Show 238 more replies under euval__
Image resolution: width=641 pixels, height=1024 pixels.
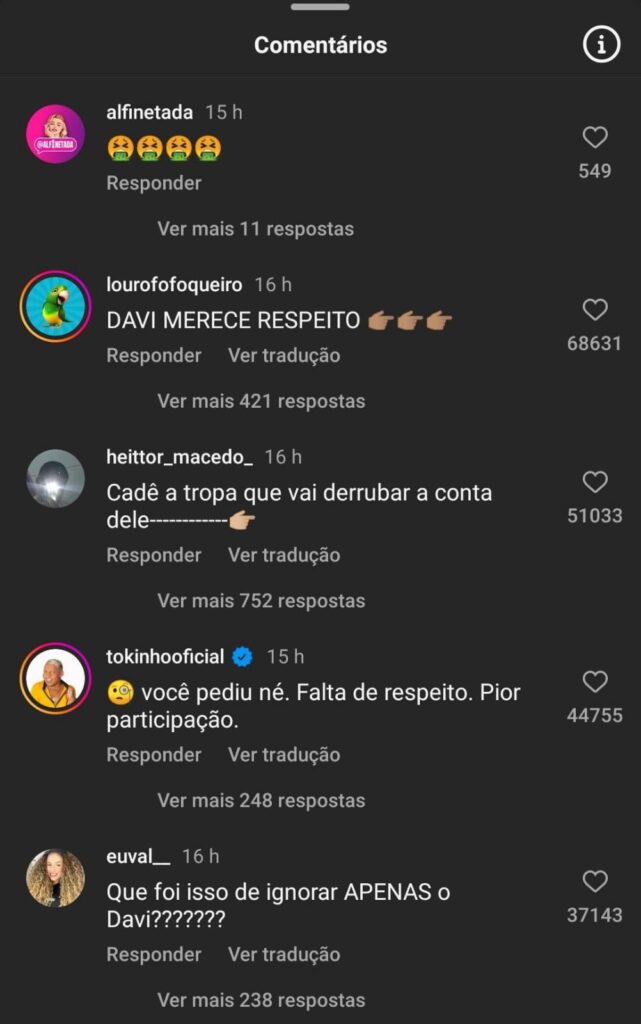261,1000
